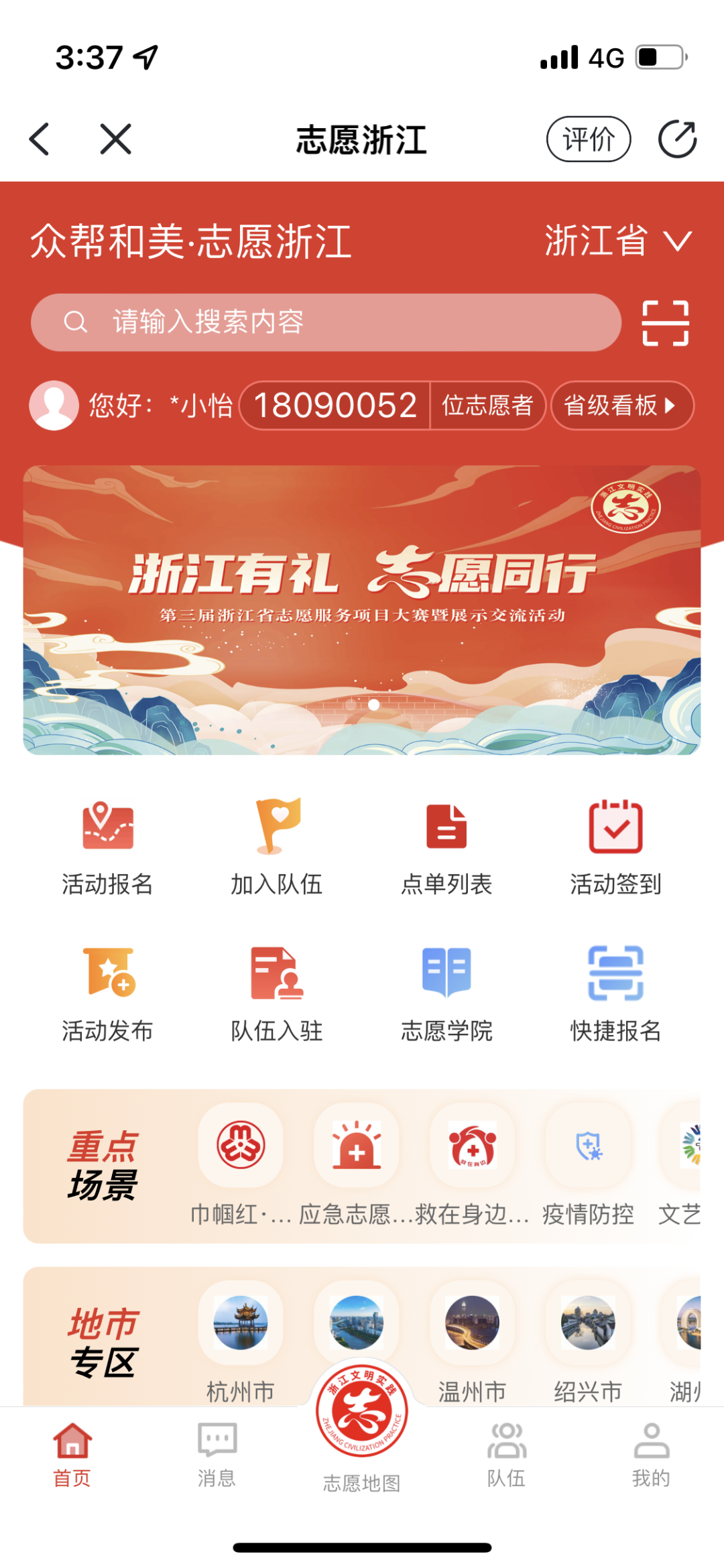Image resolution: width=724 pixels, height=1568 pixels.
Task: Open 省级看板 dashboard
Action: (x=621, y=406)
